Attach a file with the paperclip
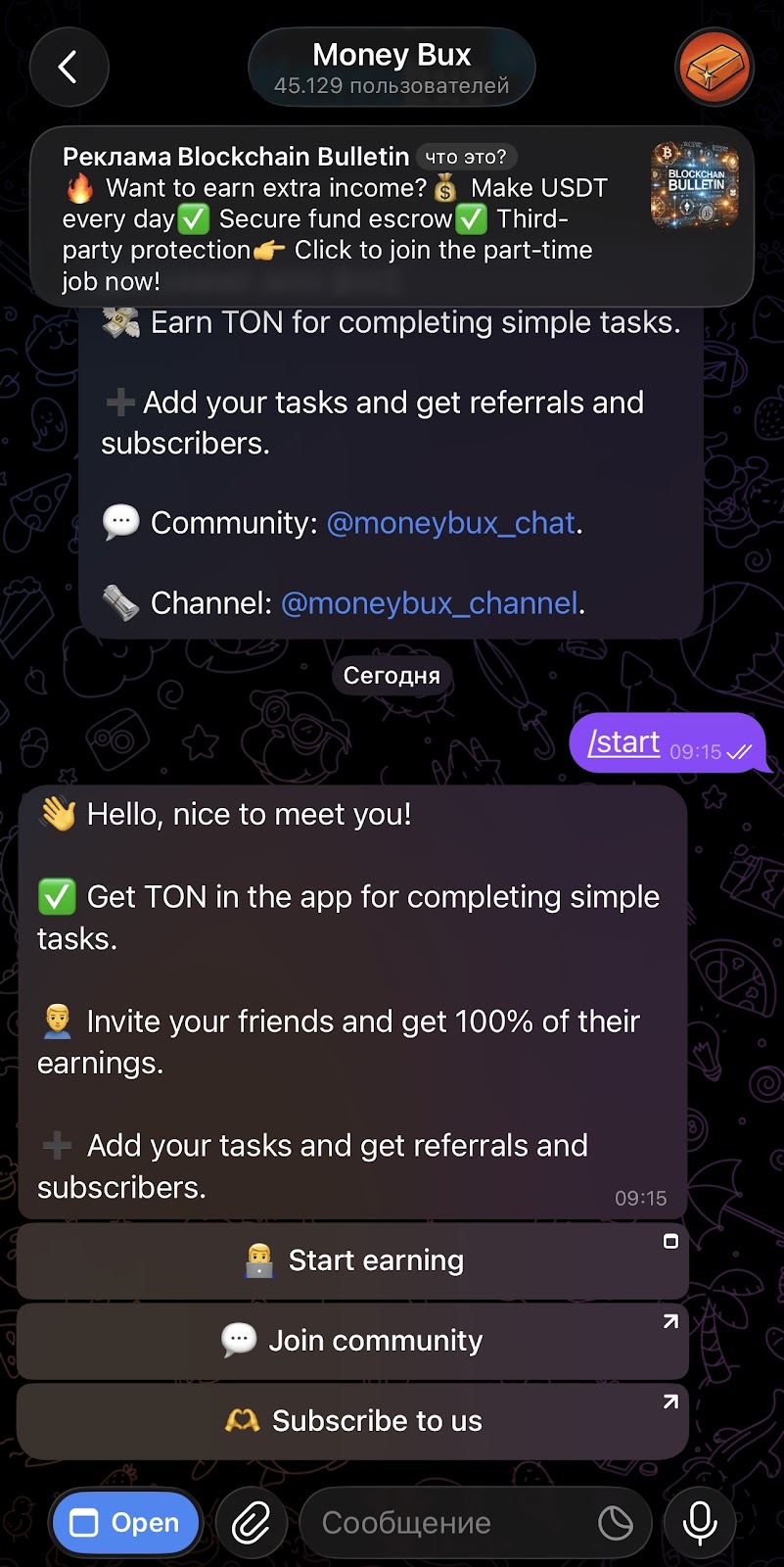Viewport: 784px width, 1567px height. 251,1523
